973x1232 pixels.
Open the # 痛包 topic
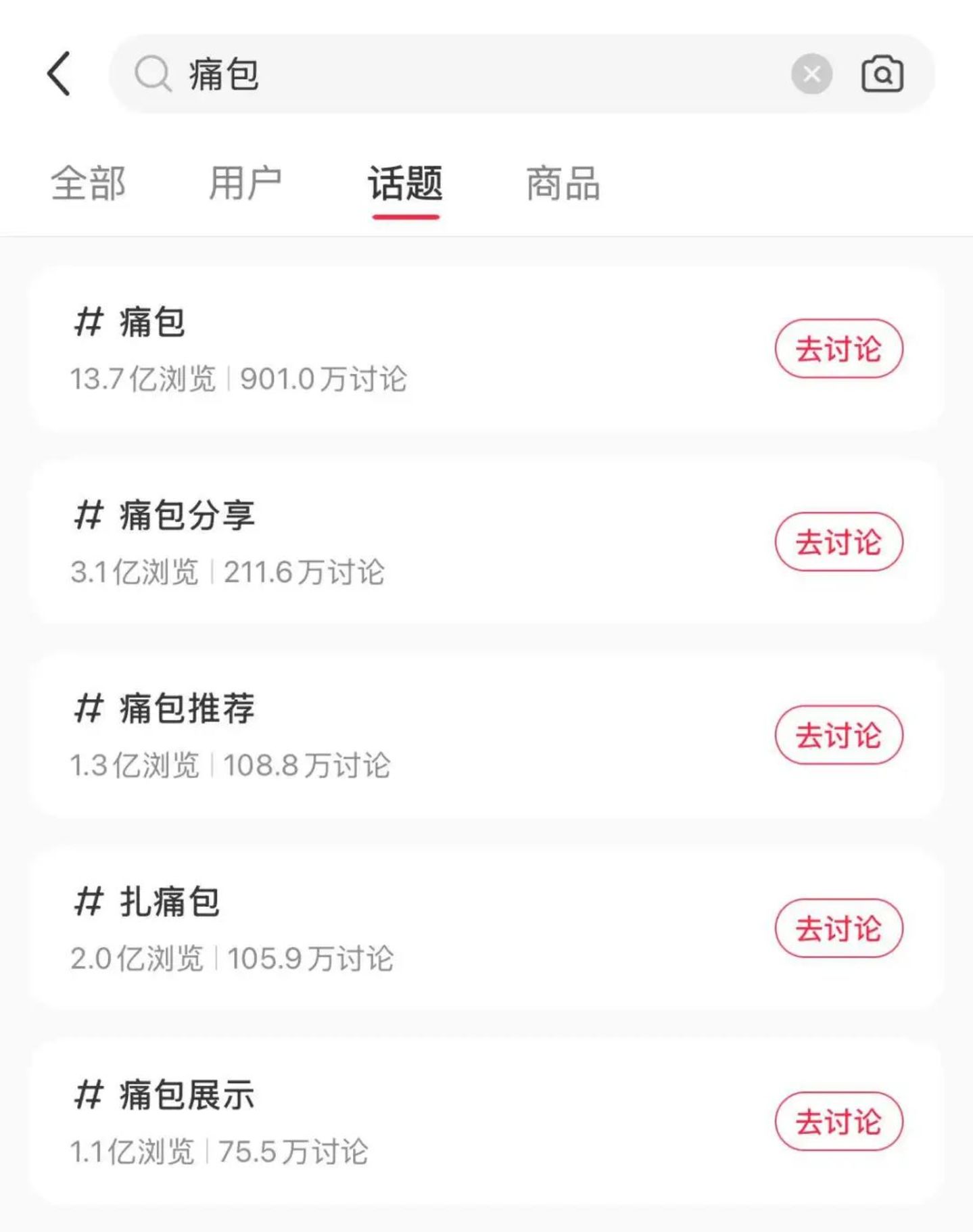pos(338,349)
